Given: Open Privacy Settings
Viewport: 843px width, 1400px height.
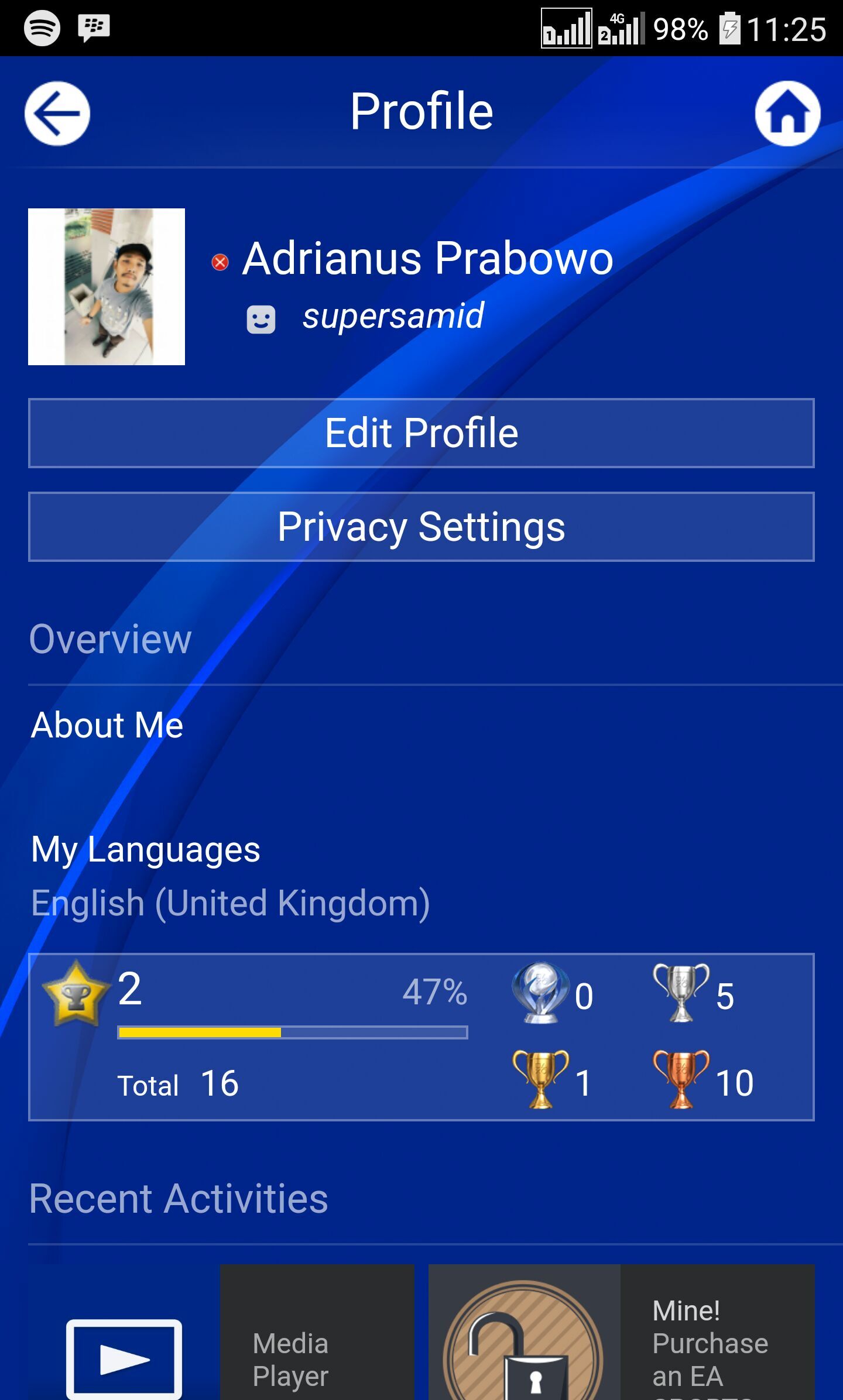Looking at the screenshot, I should point(421,527).
